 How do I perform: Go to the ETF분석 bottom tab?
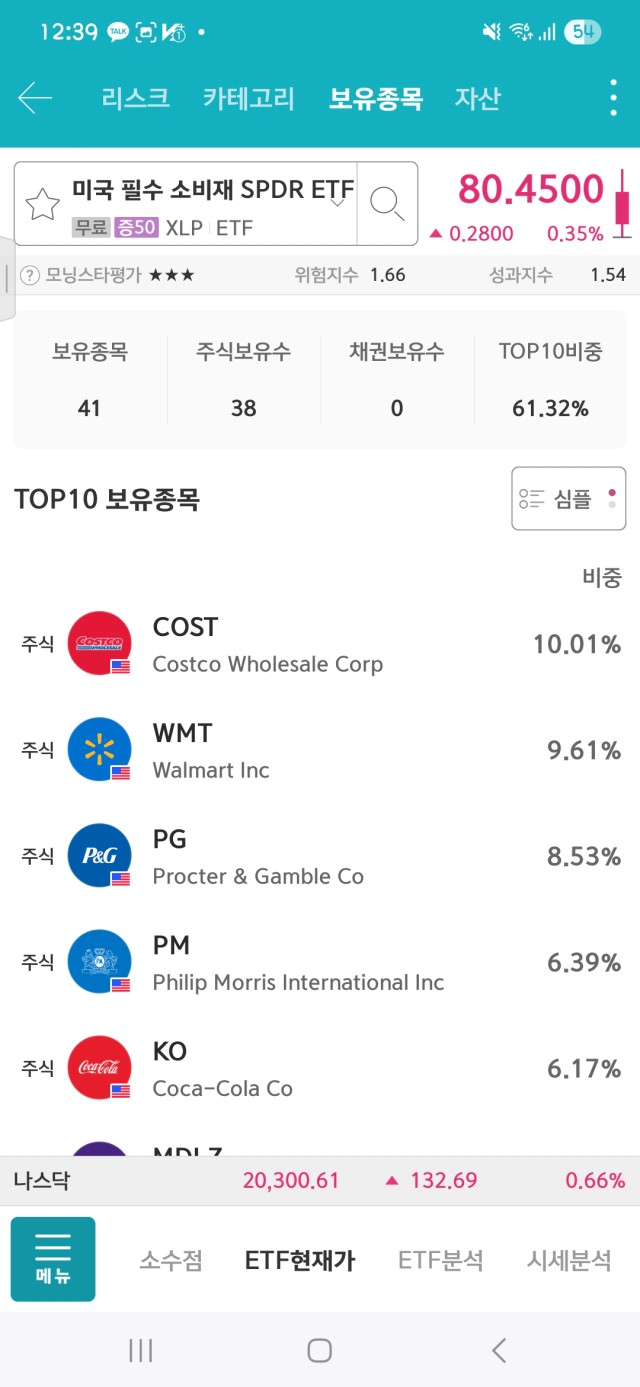440,1260
